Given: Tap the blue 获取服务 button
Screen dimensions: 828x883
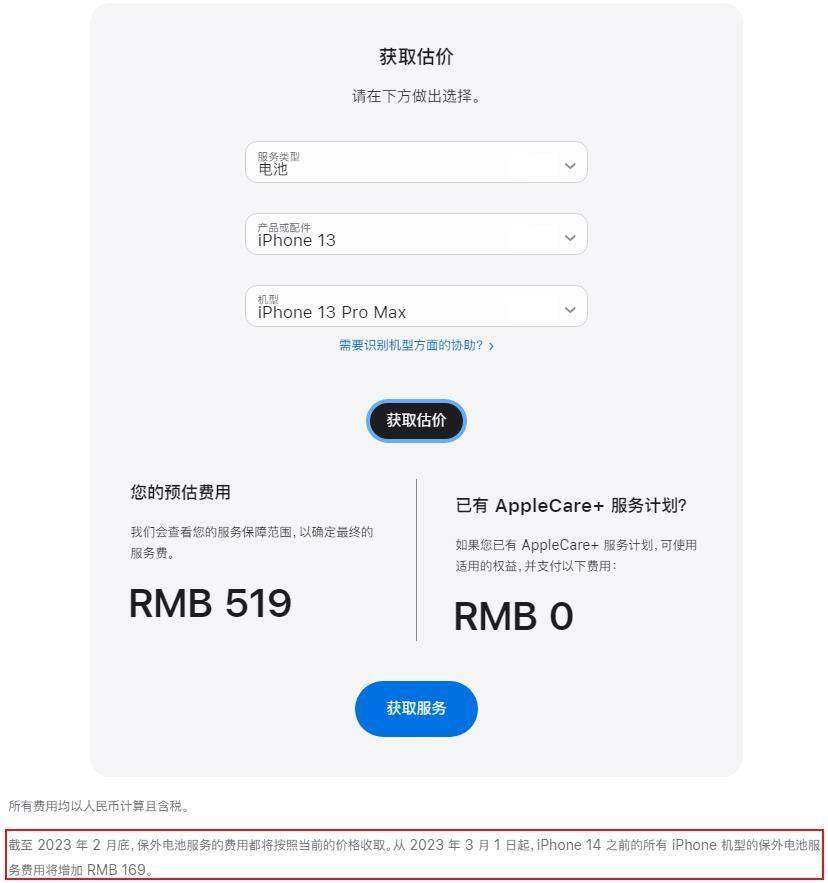Looking at the screenshot, I should [x=416, y=708].
